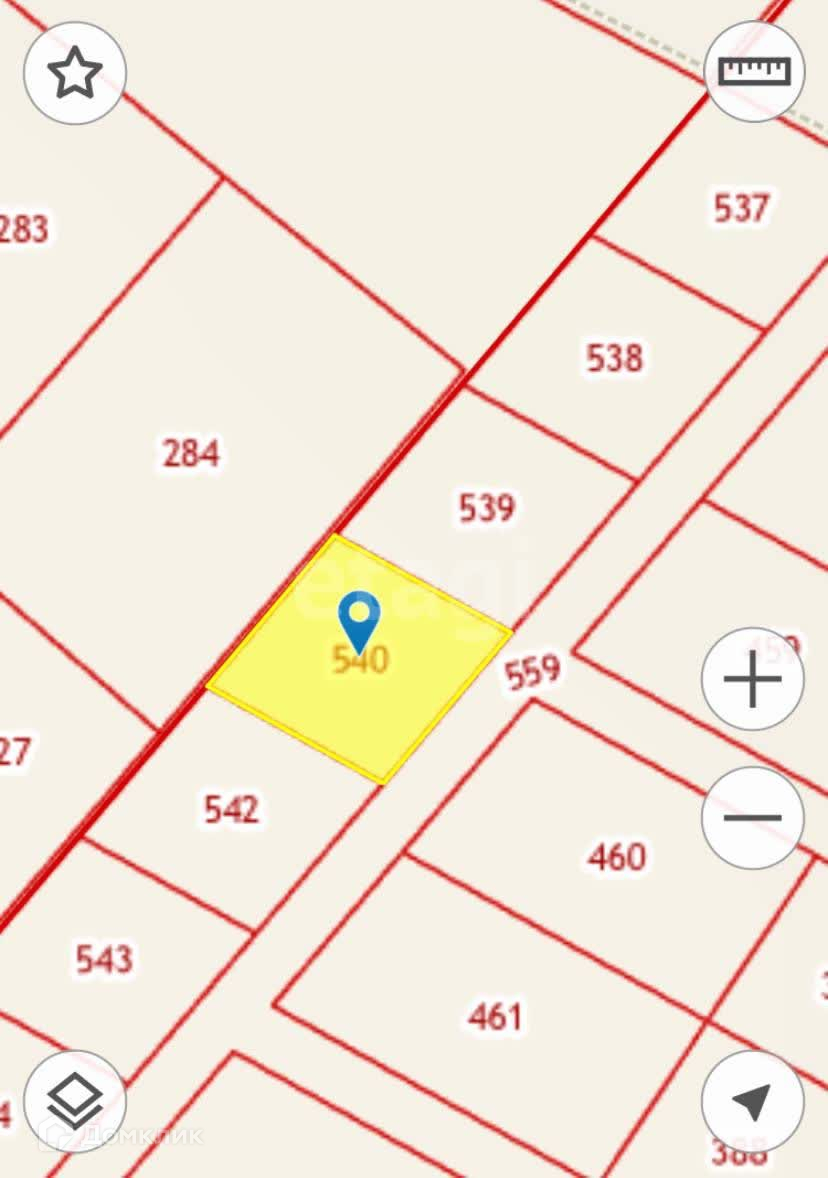Add this parcel to favorites with the star

pos(75,73)
